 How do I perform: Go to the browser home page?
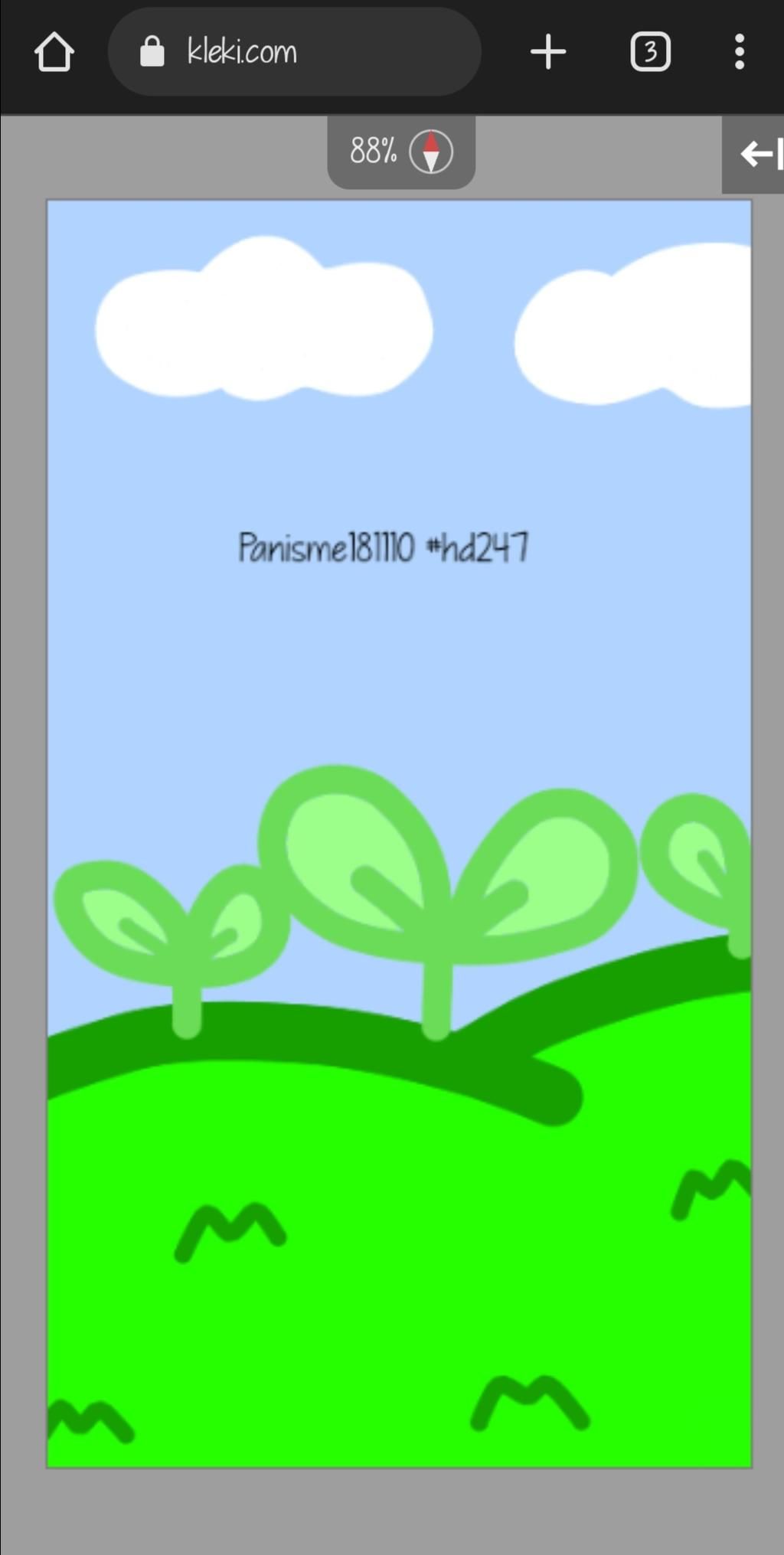54,52
